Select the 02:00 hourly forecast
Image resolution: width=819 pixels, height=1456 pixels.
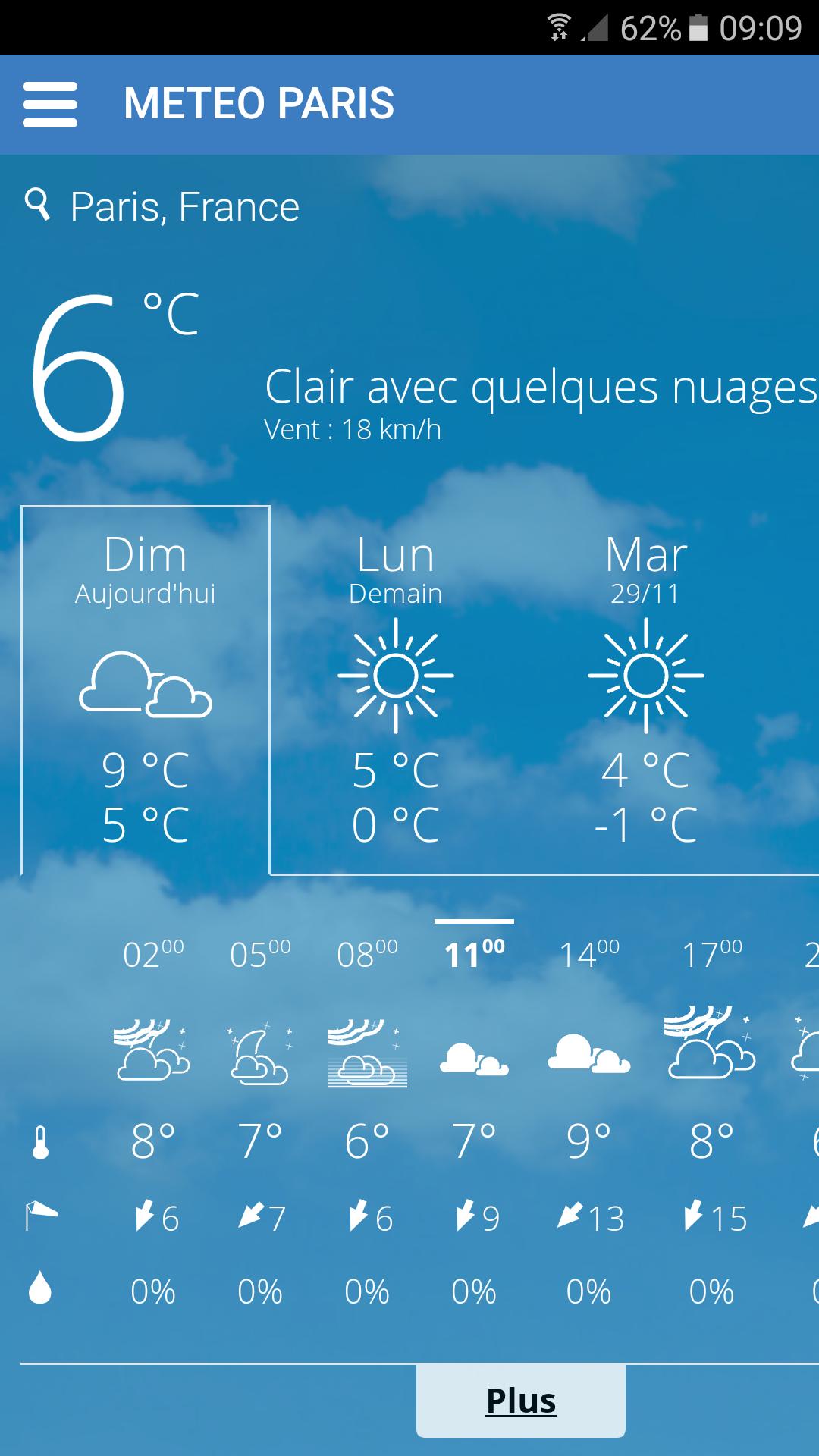pos(153,955)
